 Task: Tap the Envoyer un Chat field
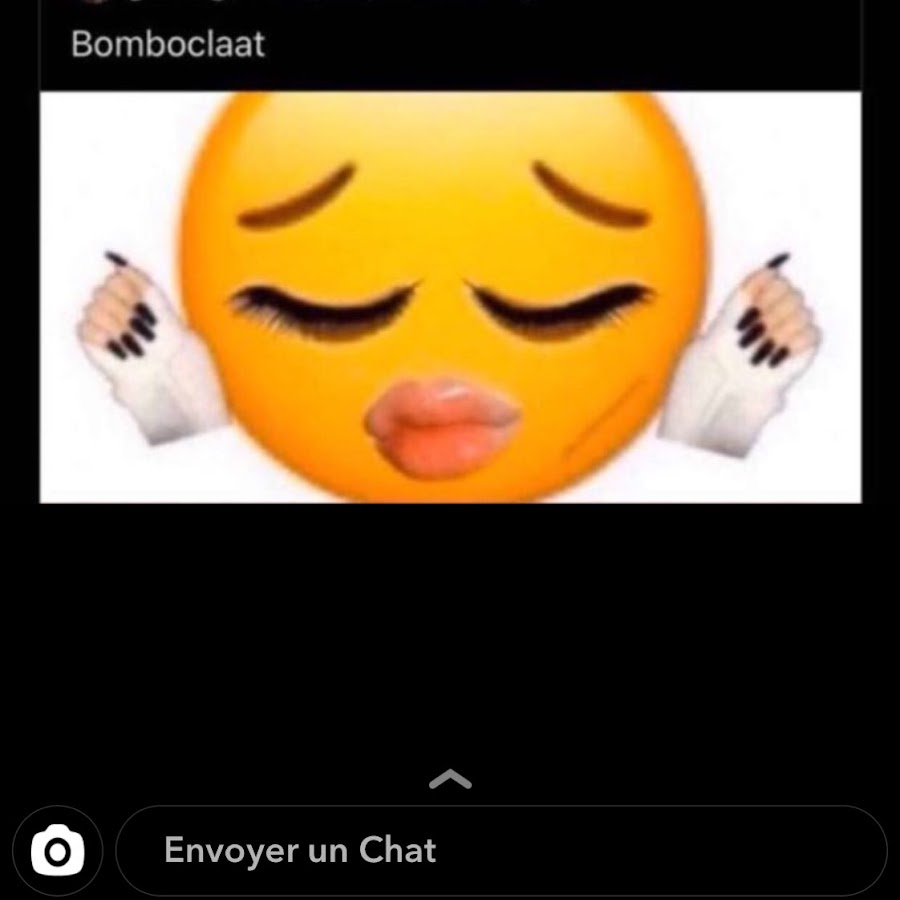[x=500, y=851]
